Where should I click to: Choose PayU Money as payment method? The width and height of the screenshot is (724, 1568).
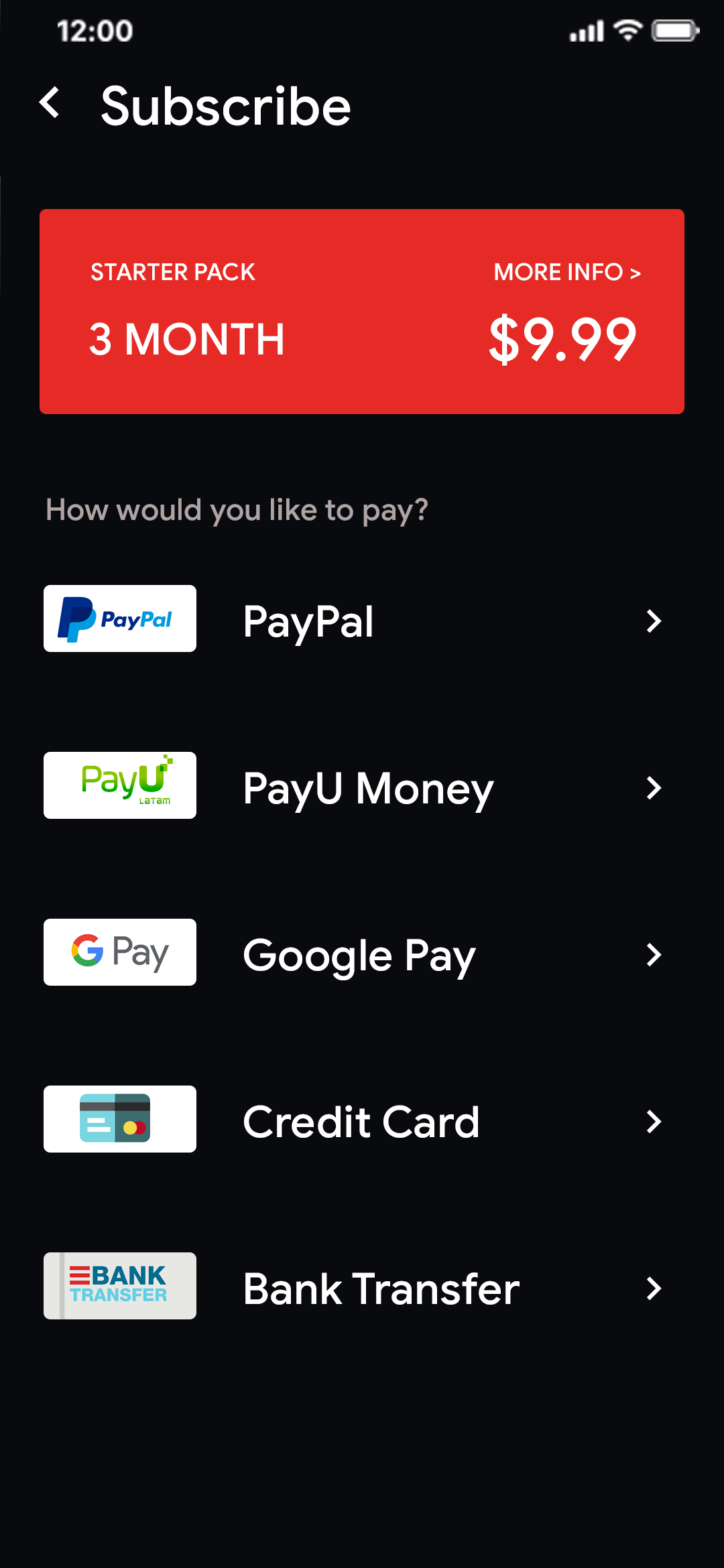pos(367,788)
